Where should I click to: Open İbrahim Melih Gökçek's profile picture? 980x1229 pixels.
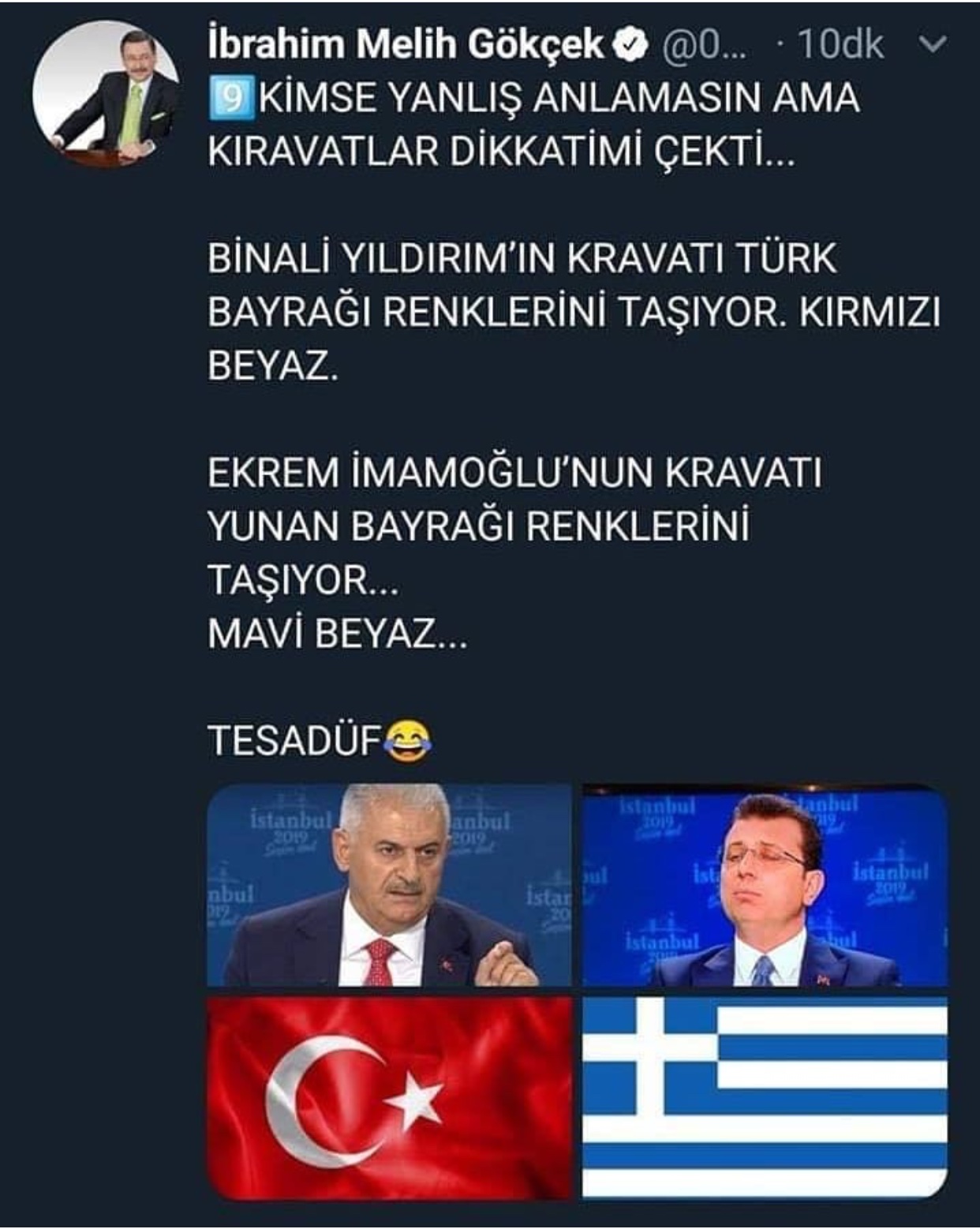106,93
